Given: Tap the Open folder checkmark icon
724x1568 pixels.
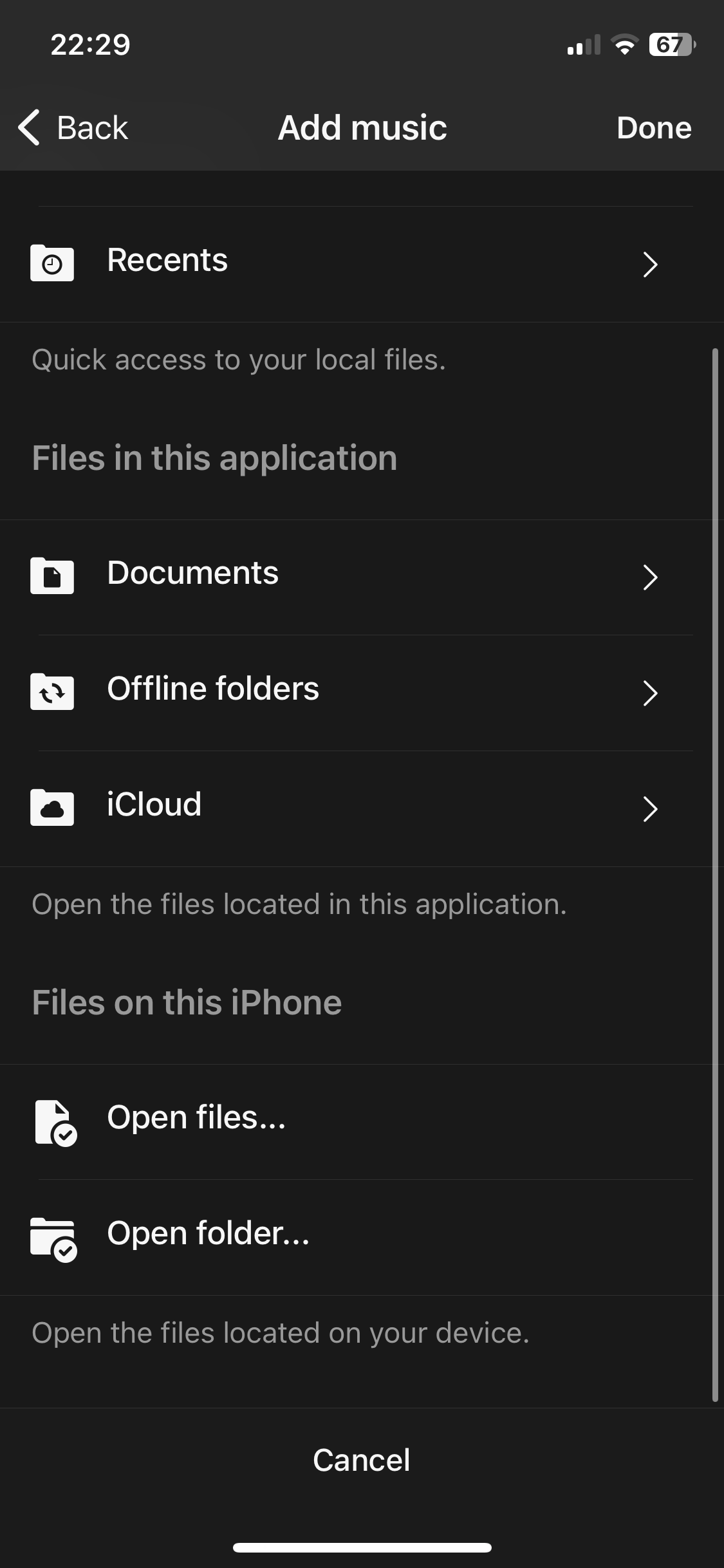Looking at the screenshot, I should (x=53, y=1237).
